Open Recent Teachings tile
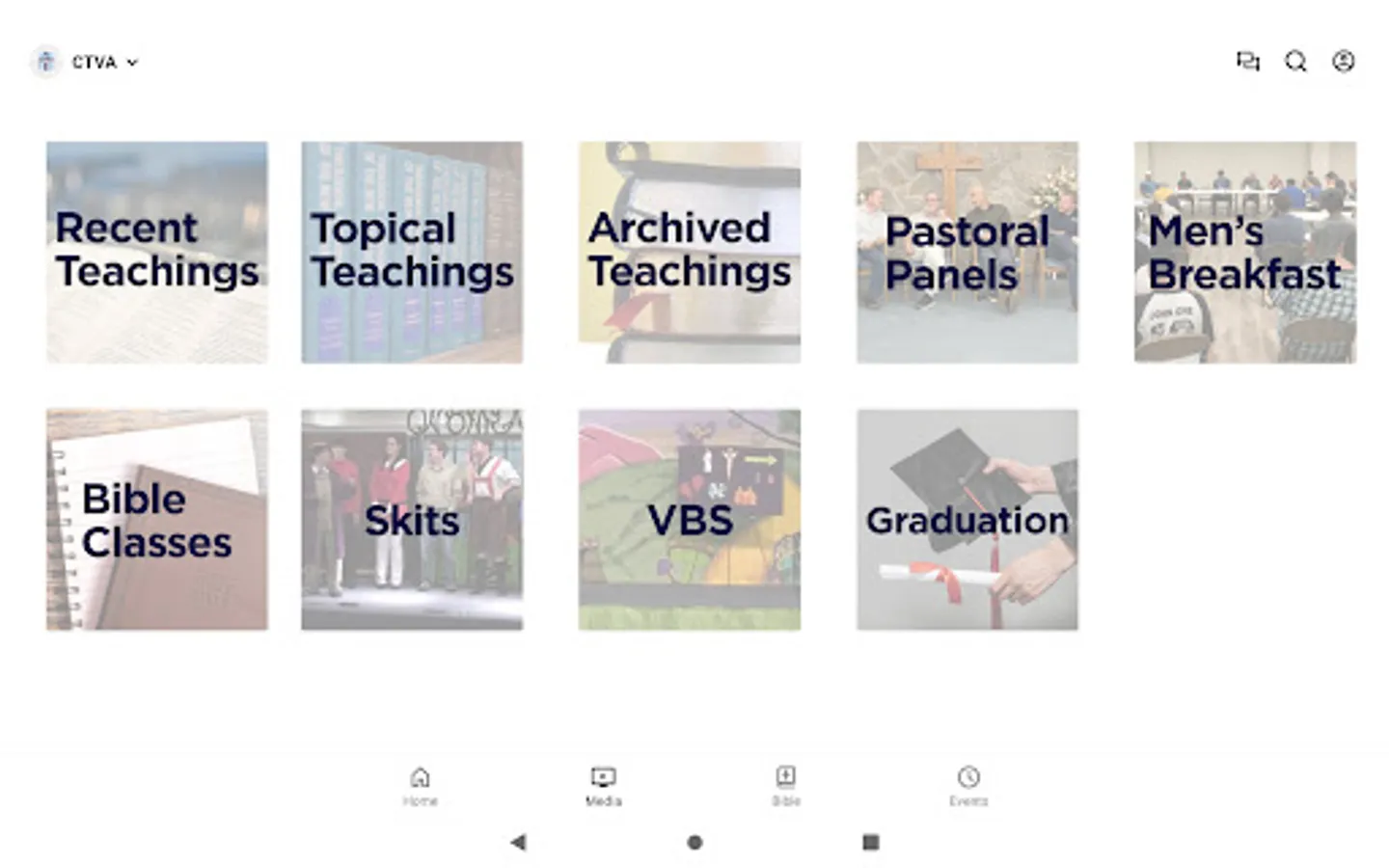 pos(157,253)
